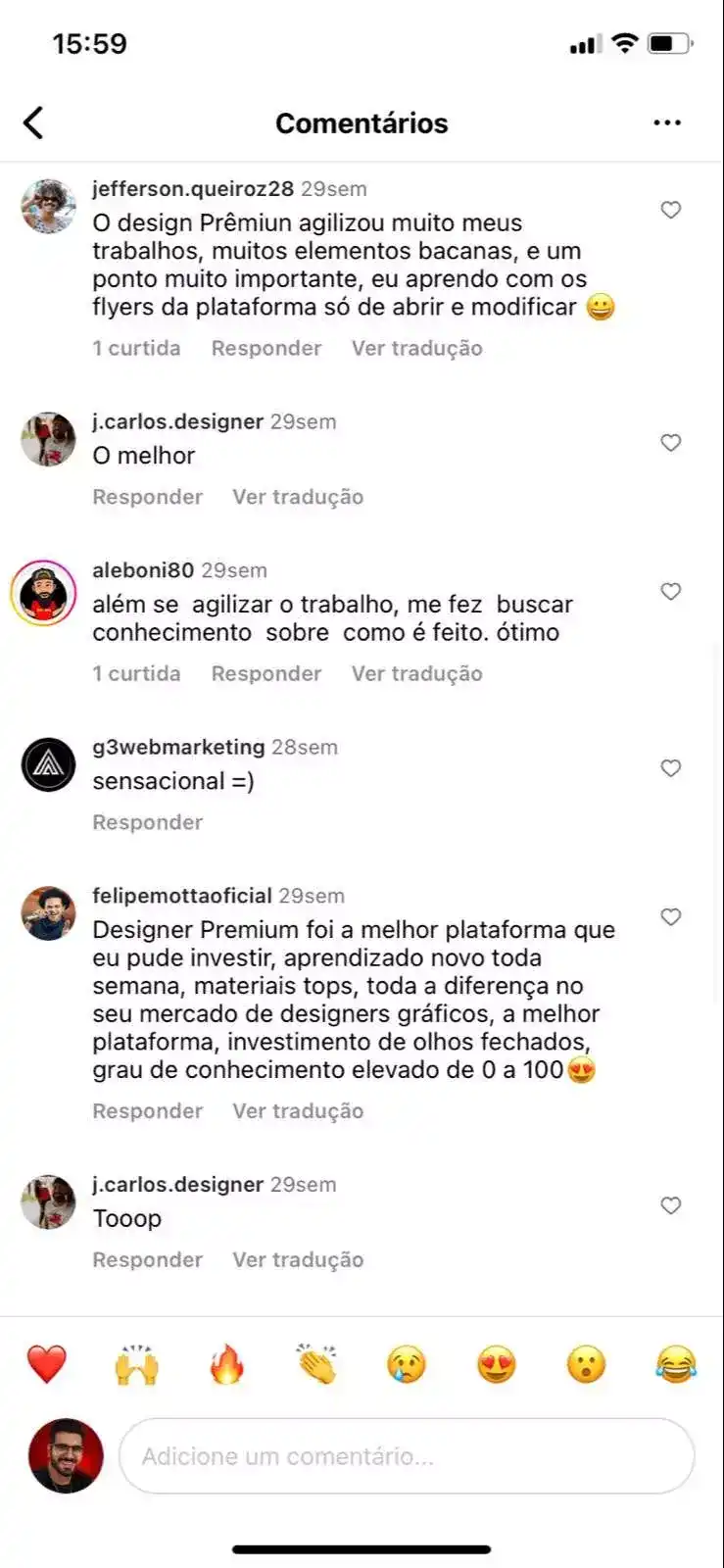Like the 'O melhor' comment
This screenshot has width=724, height=1568.
tap(670, 443)
